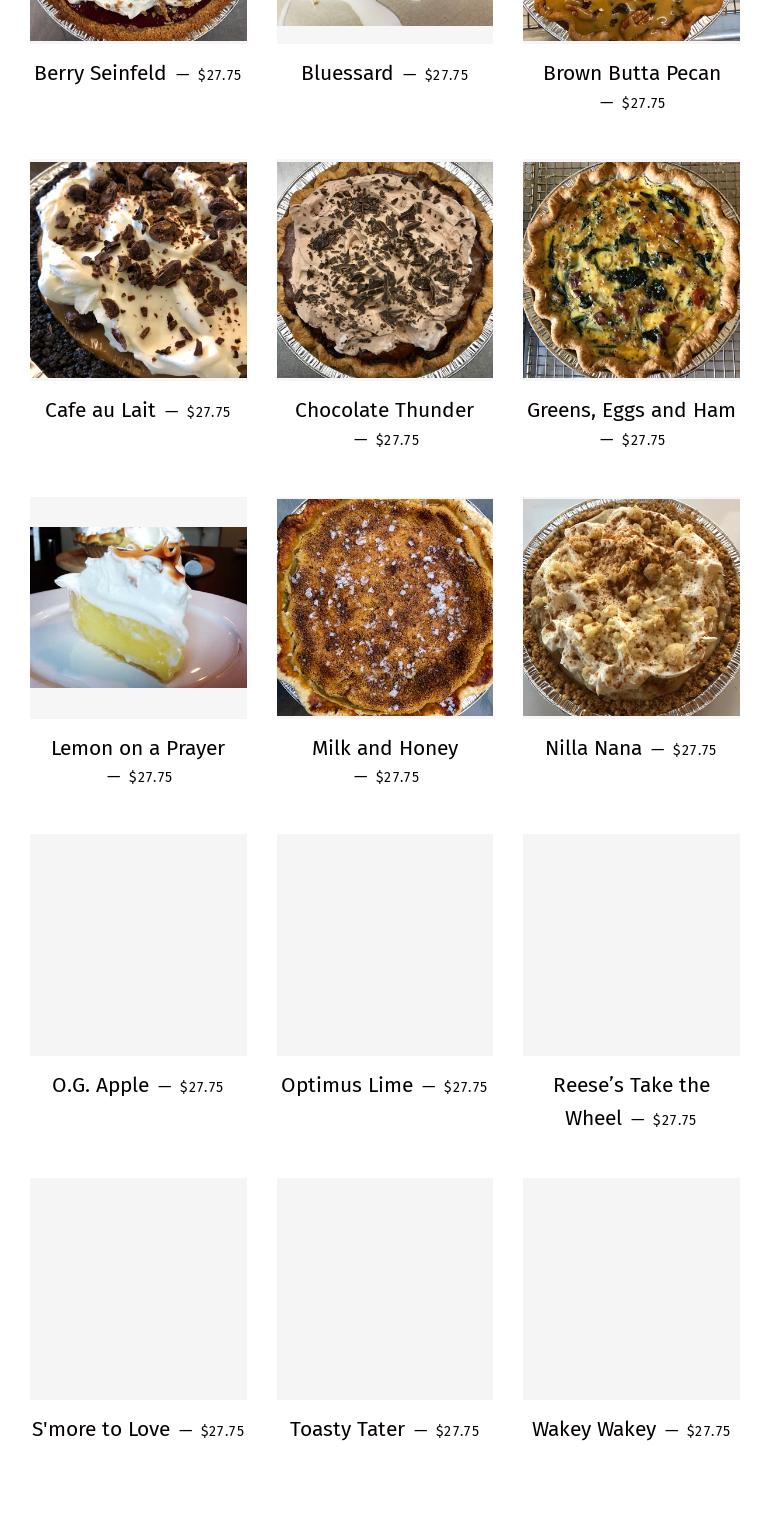
Task: Select the Brown Butta Pecan pie
Action: 631,73
